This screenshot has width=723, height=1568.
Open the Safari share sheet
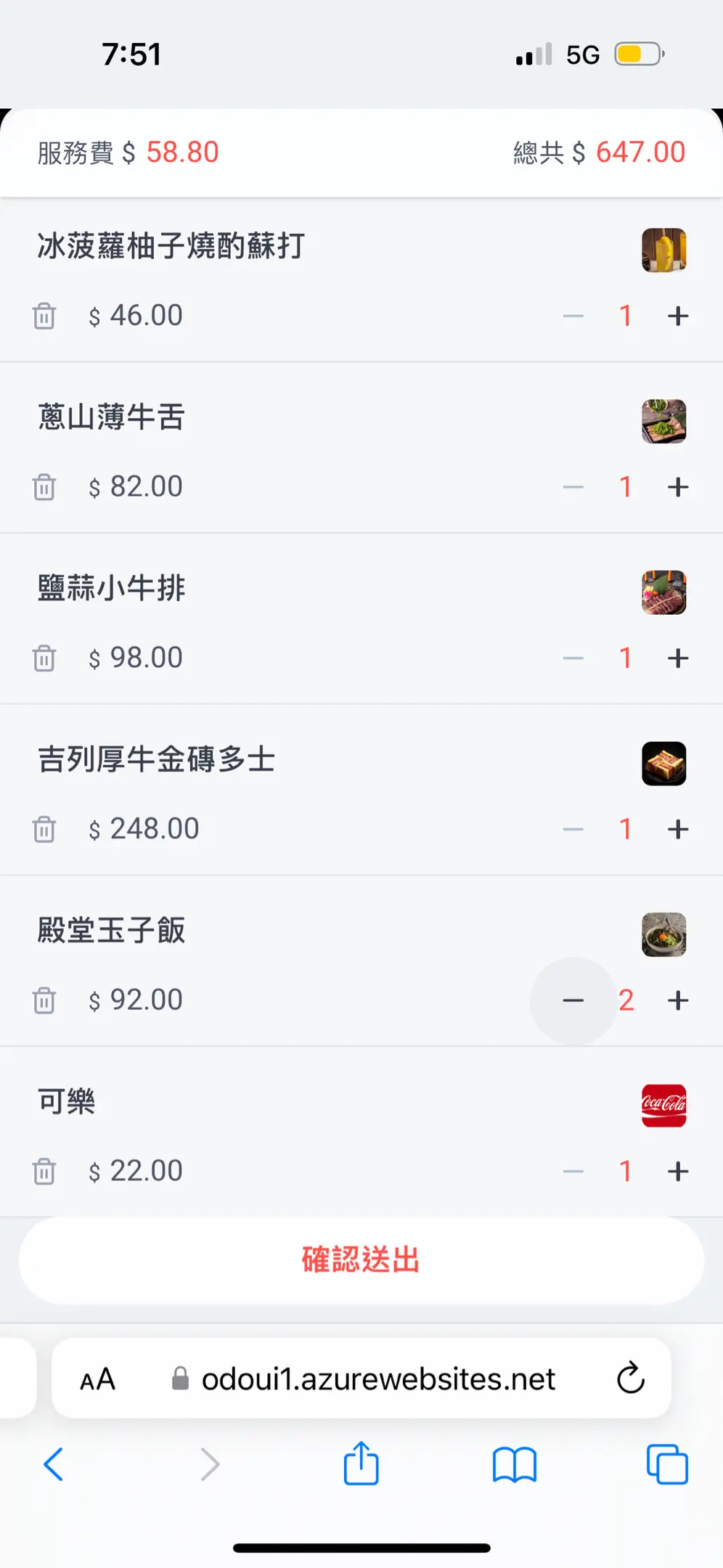pos(361,1463)
